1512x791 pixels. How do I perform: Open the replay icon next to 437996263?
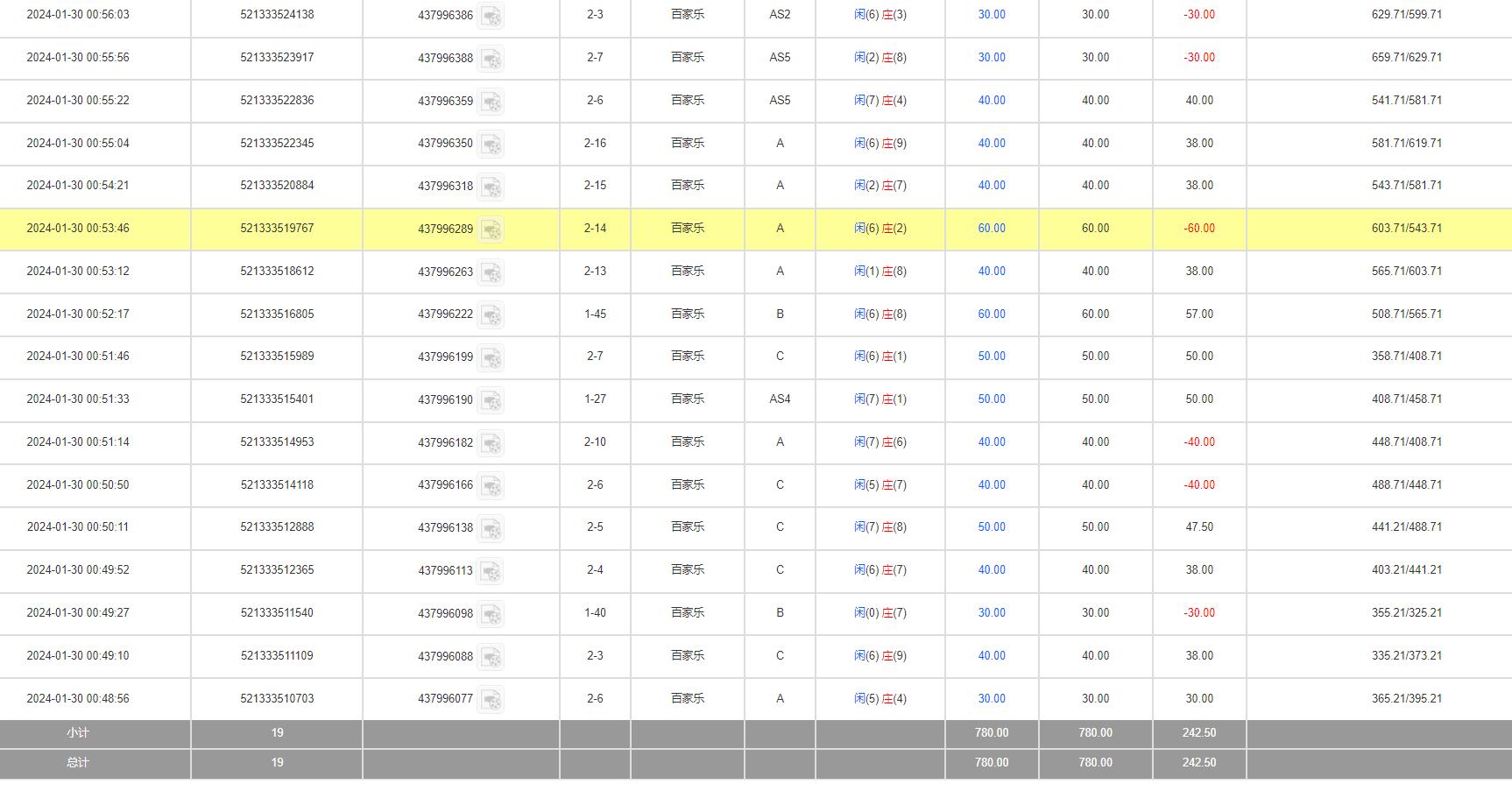click(491, 272)
